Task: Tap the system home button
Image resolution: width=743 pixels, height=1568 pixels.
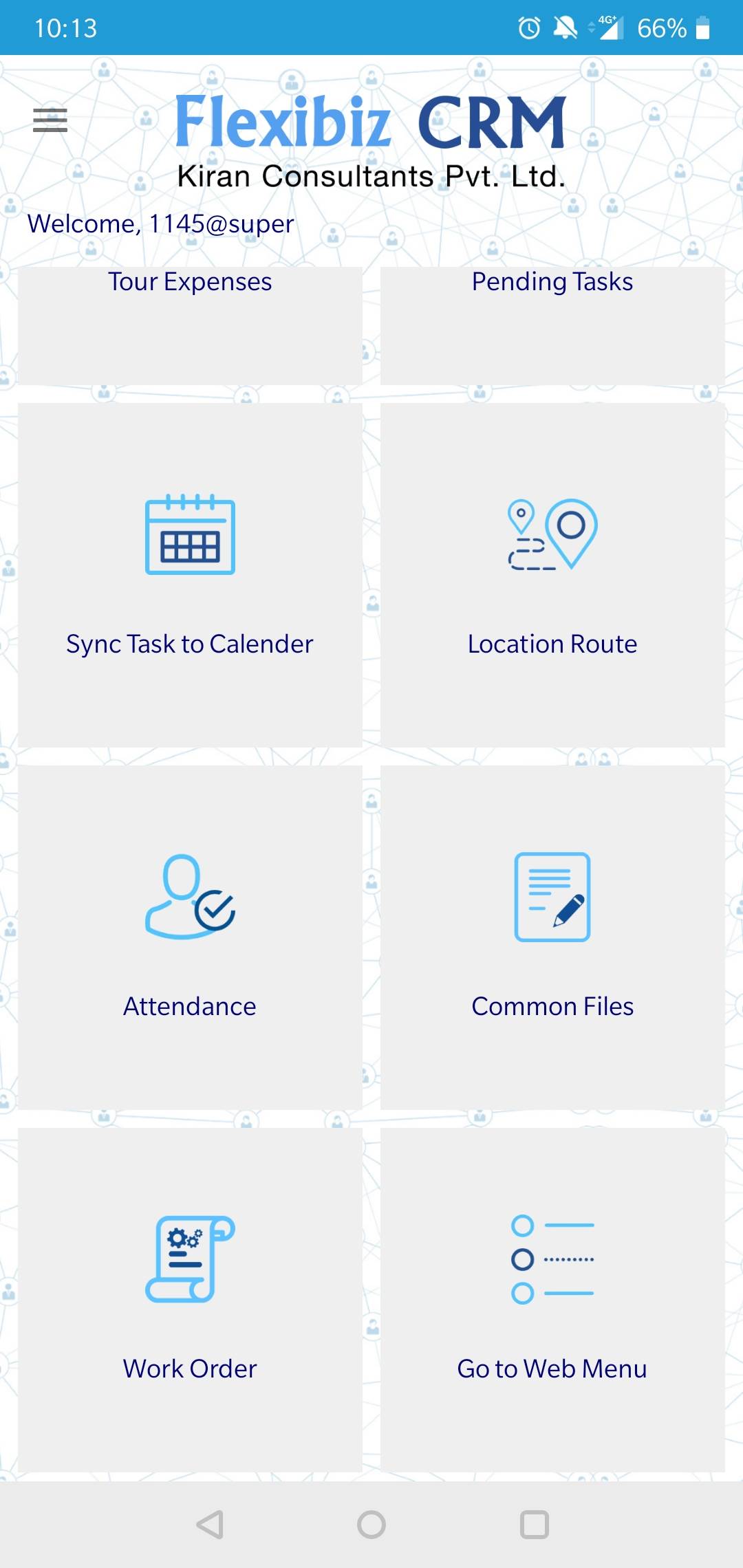Action: [371, 1525]
